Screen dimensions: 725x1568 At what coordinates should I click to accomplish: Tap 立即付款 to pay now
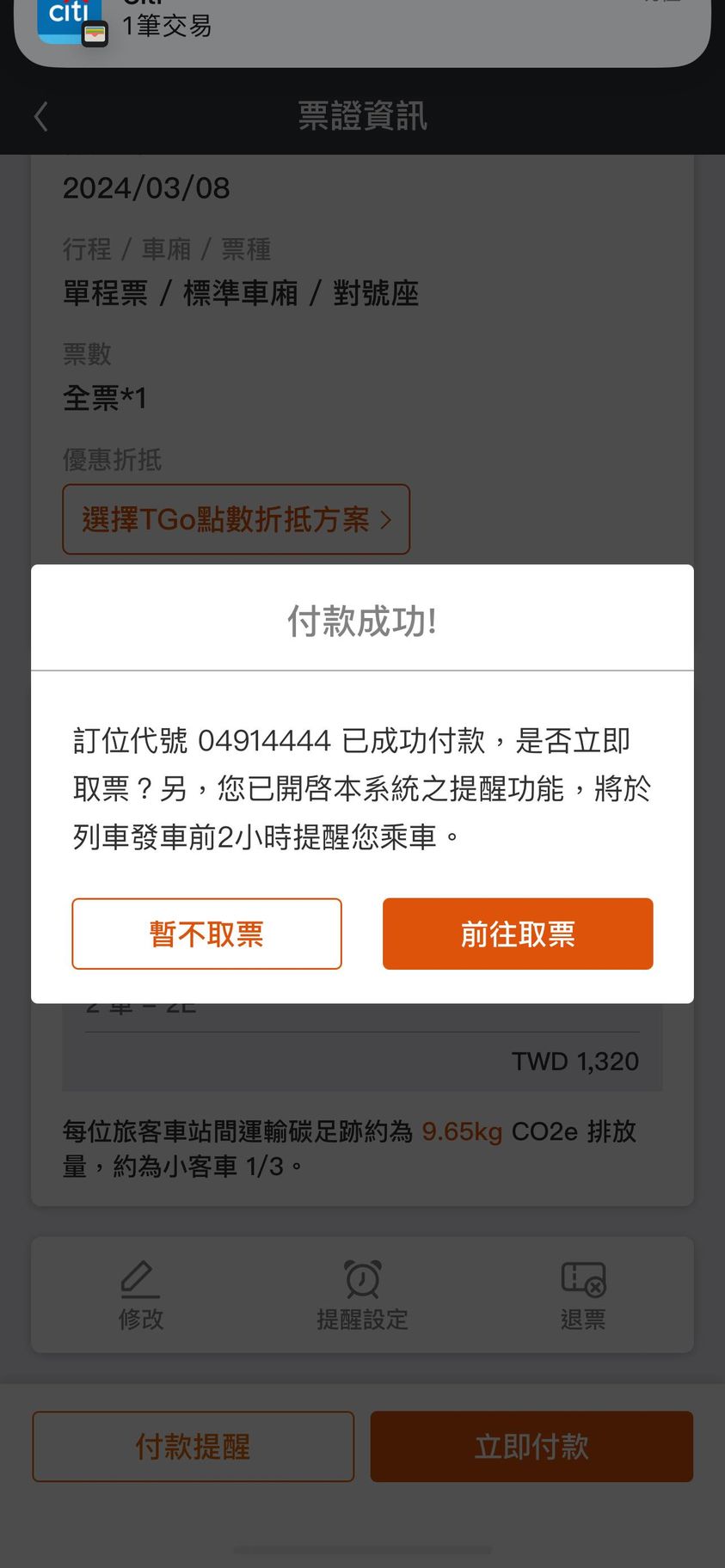[531, 1447]
